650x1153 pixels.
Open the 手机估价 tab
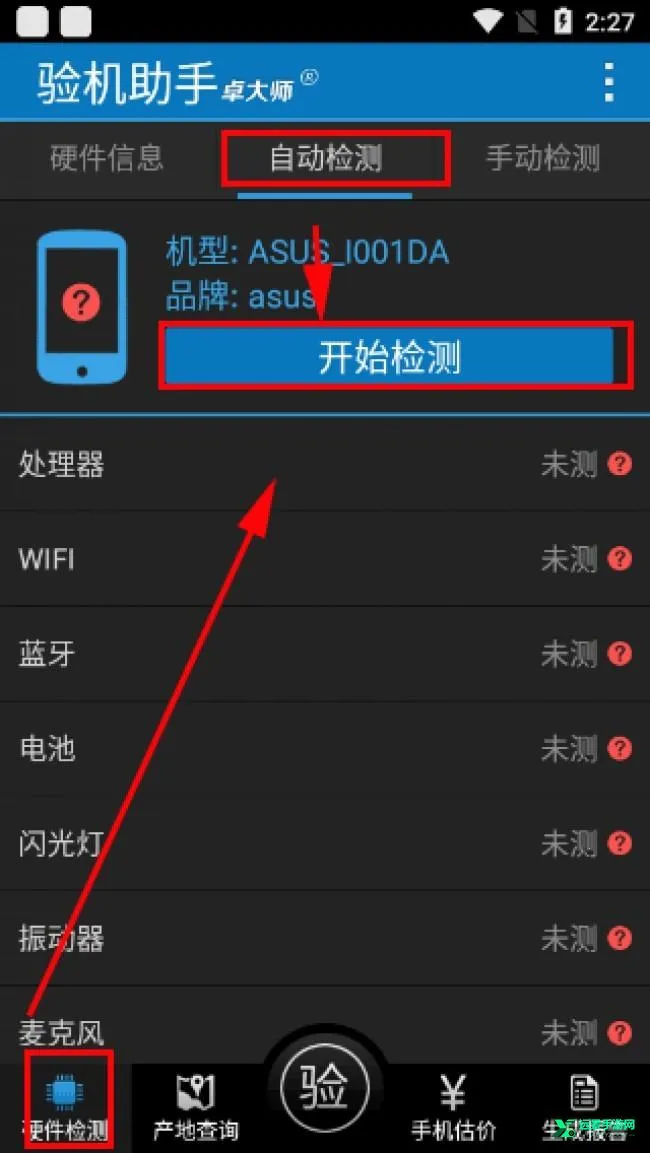[453, 1108]
